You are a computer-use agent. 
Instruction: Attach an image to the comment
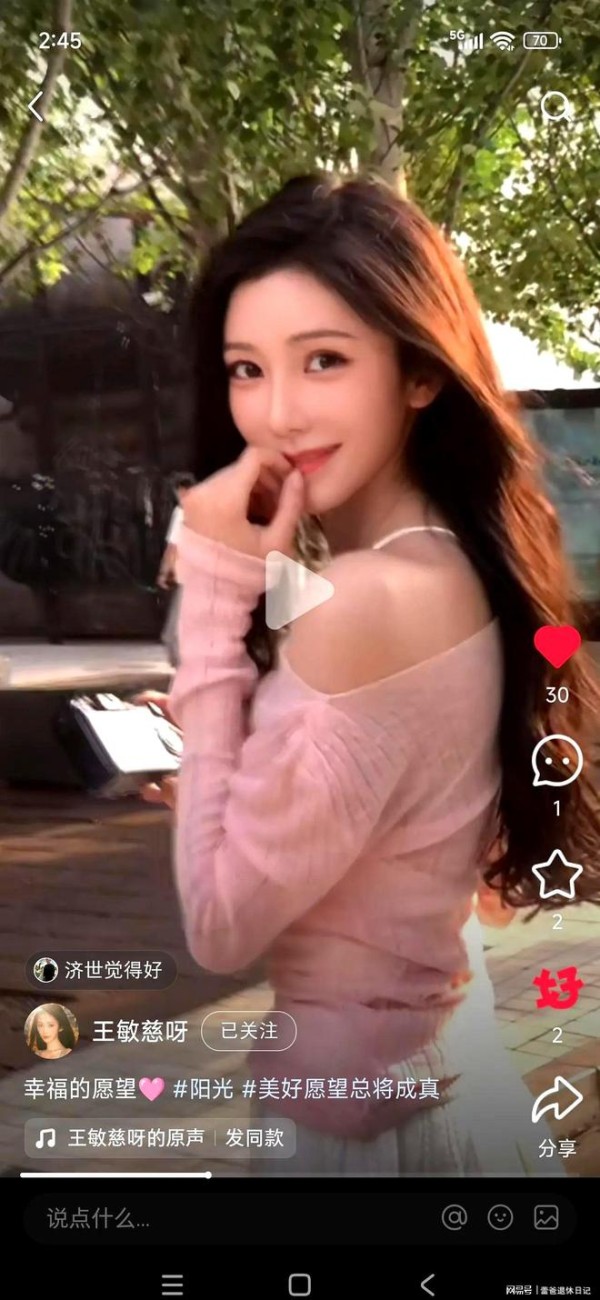(546, 1217)
